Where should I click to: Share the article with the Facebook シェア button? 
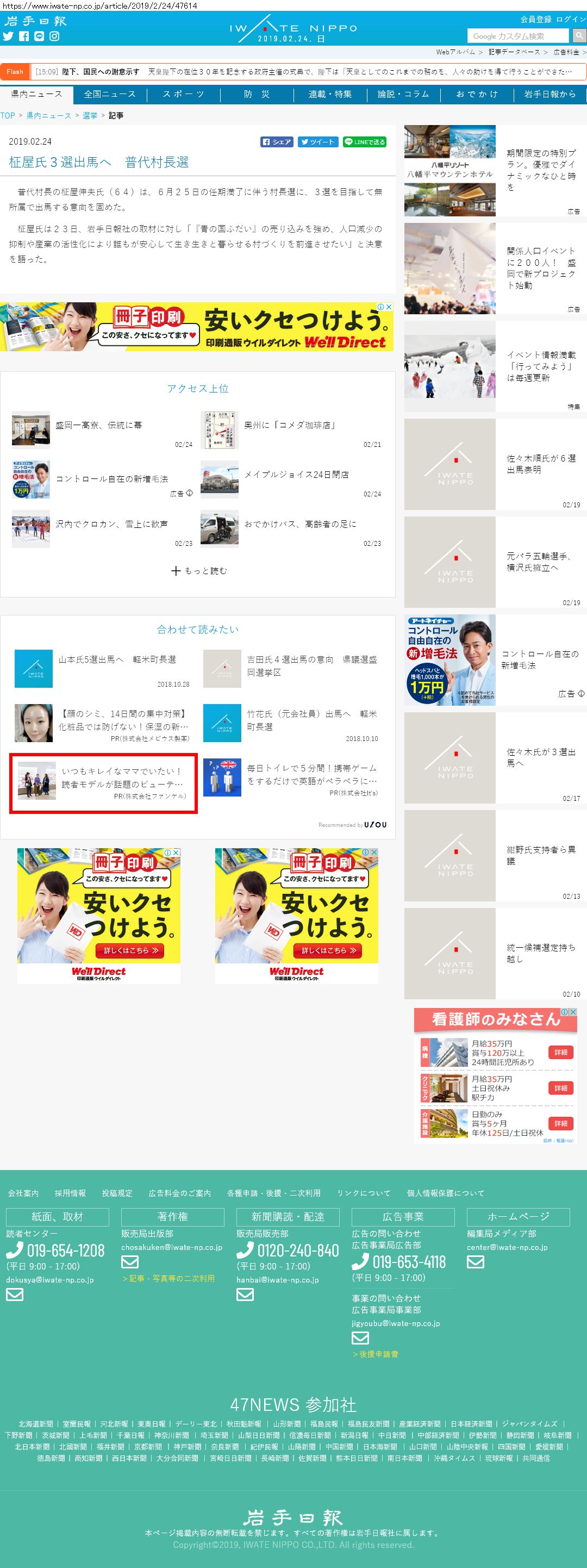277,142
